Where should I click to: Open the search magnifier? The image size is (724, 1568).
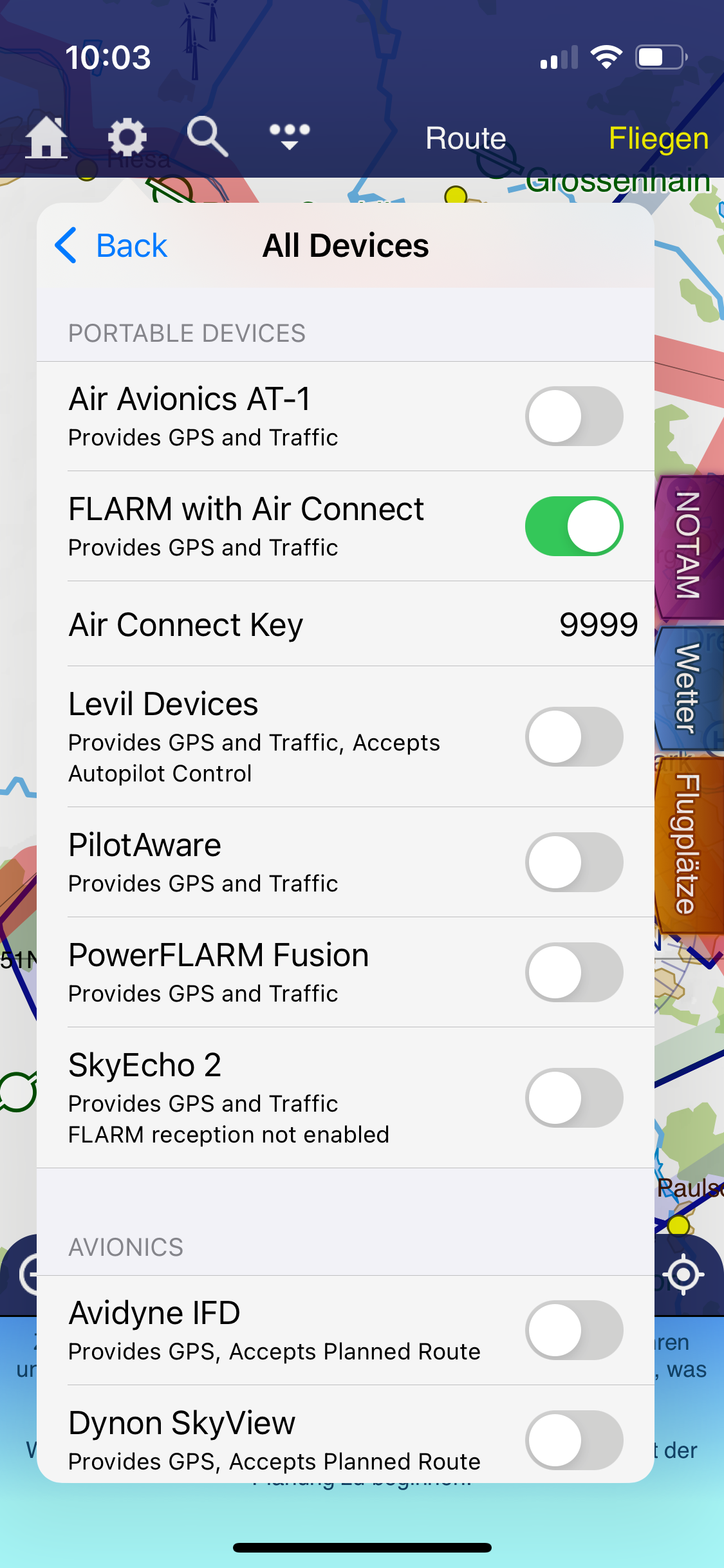(x=207, y=136)
